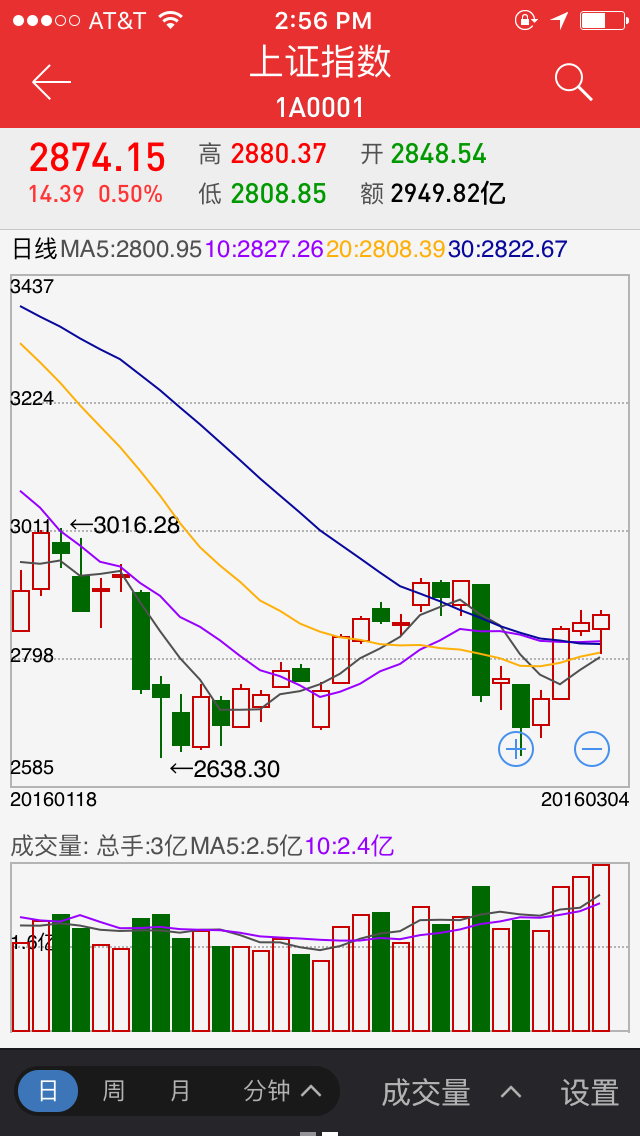Viewport: 640px width, 1136px height.
Task: Switch to the monthly 月 chart
Action: pos(180,1091)
